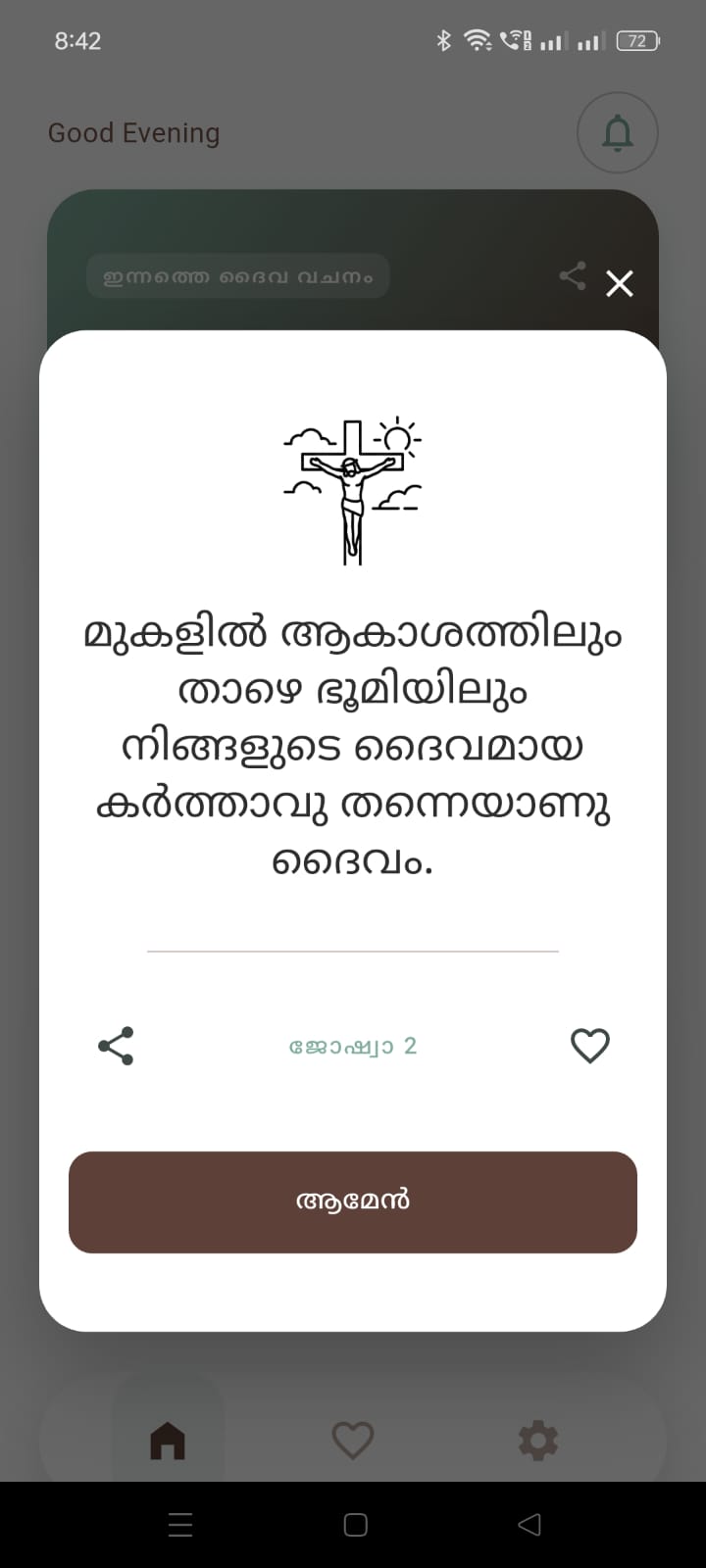
Task: Open the Home tab icon in bottom navigation
Action: [x=169, y=1439]
